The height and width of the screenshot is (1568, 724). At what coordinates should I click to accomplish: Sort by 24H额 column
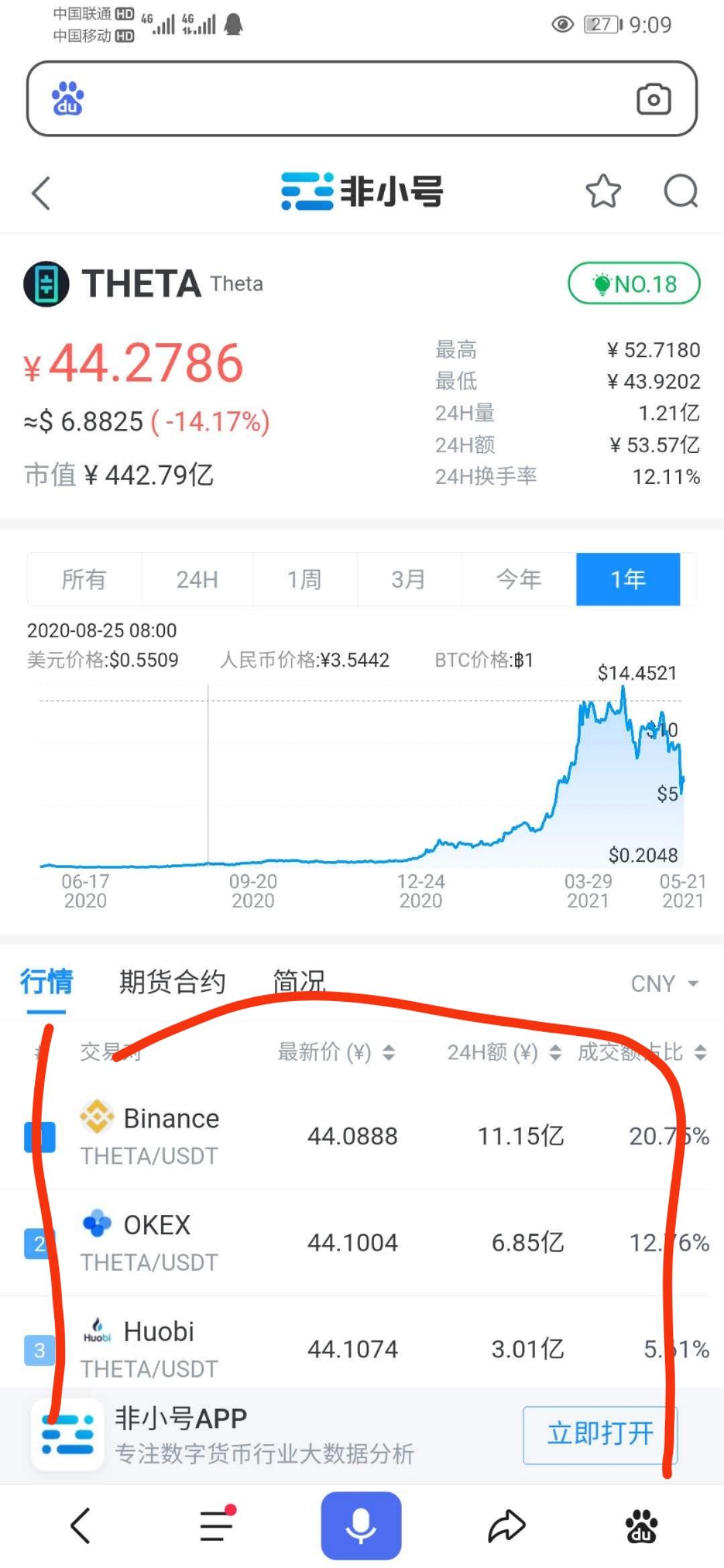[504, 1052]
